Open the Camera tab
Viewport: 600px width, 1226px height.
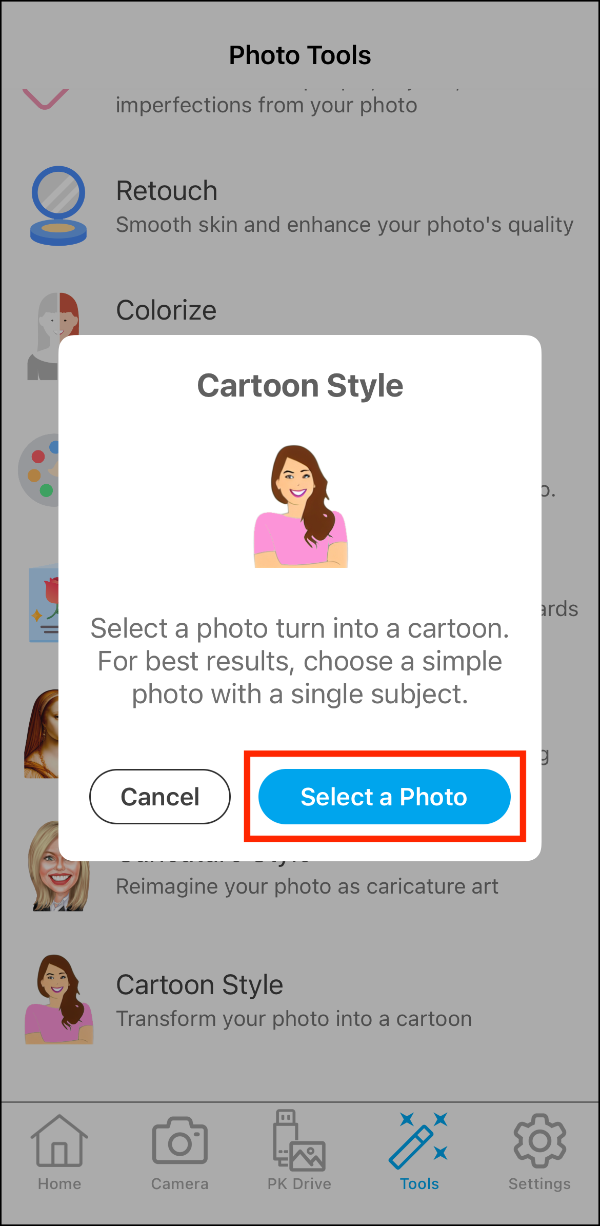(180, 1152)
